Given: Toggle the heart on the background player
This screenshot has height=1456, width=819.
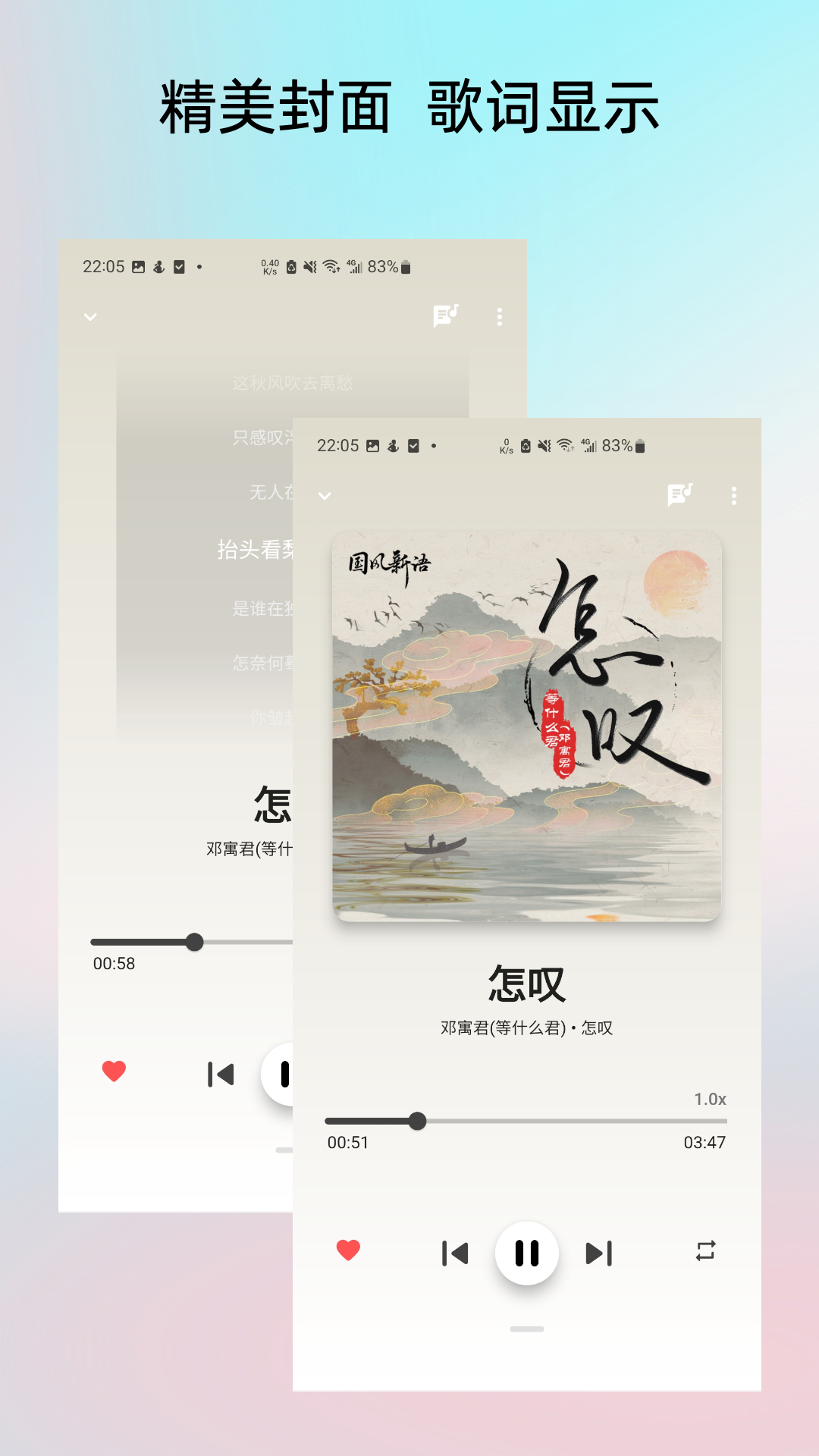Looking at the screenshot, I should pos(115,1071).
